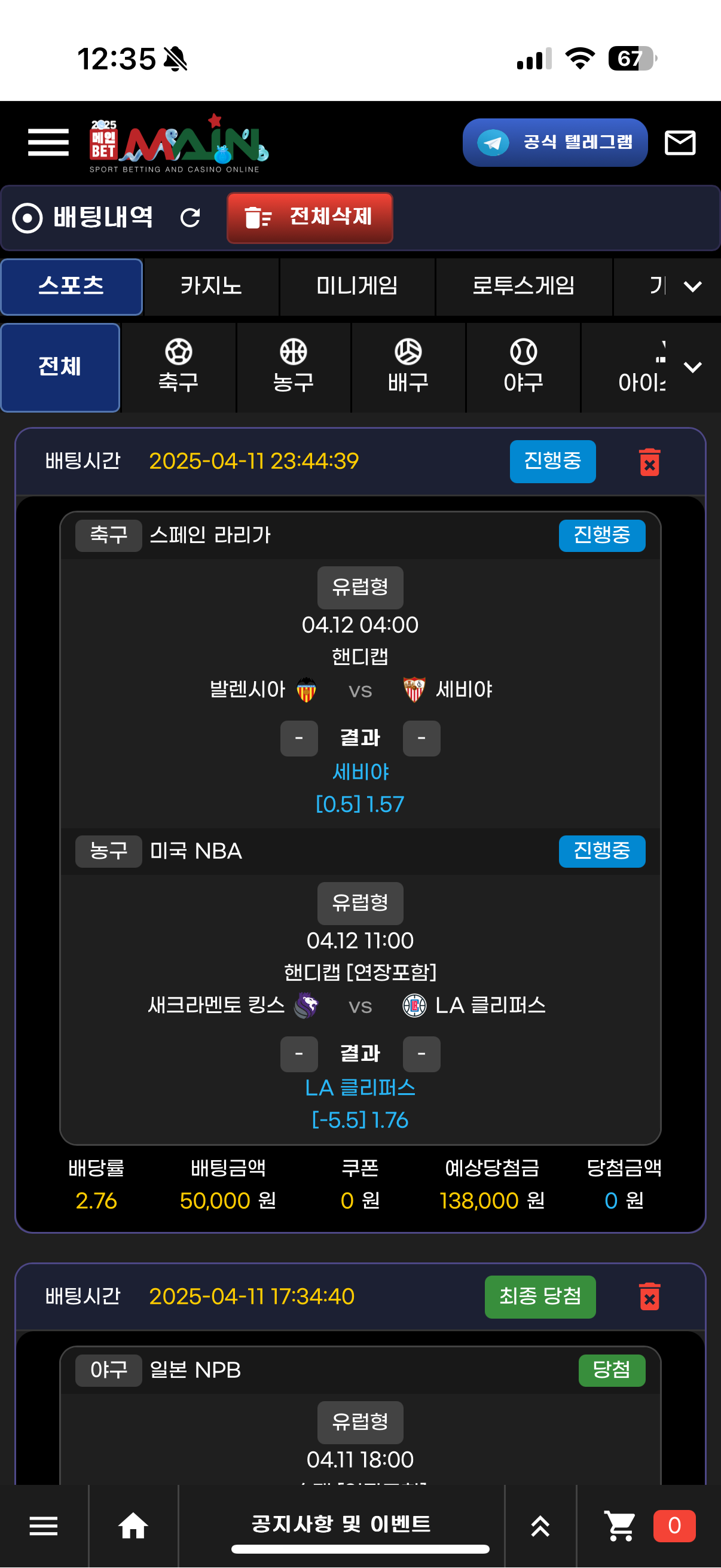Expand the sports filter chevron
721x1568 pixels.
tap(692, 367)
